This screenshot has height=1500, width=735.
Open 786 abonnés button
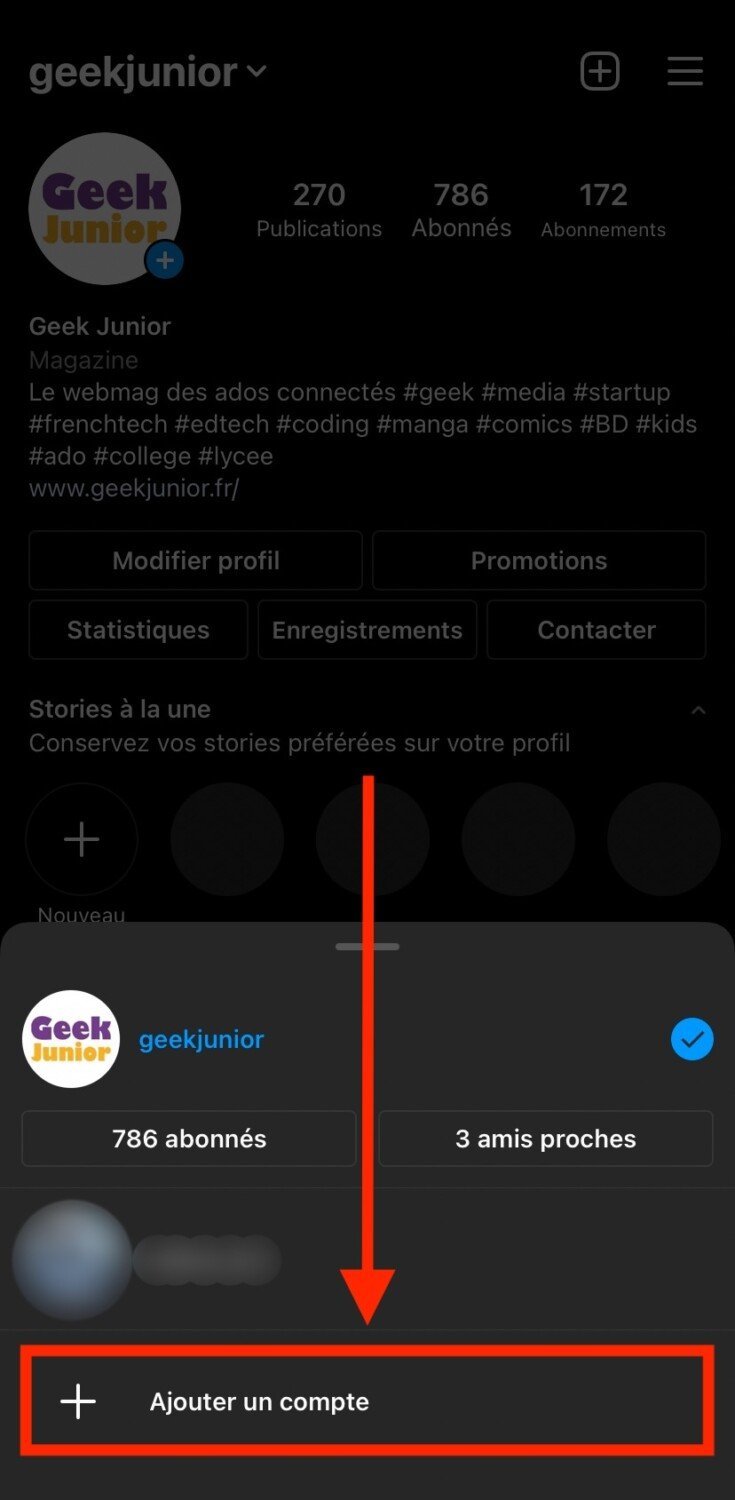189,1138
